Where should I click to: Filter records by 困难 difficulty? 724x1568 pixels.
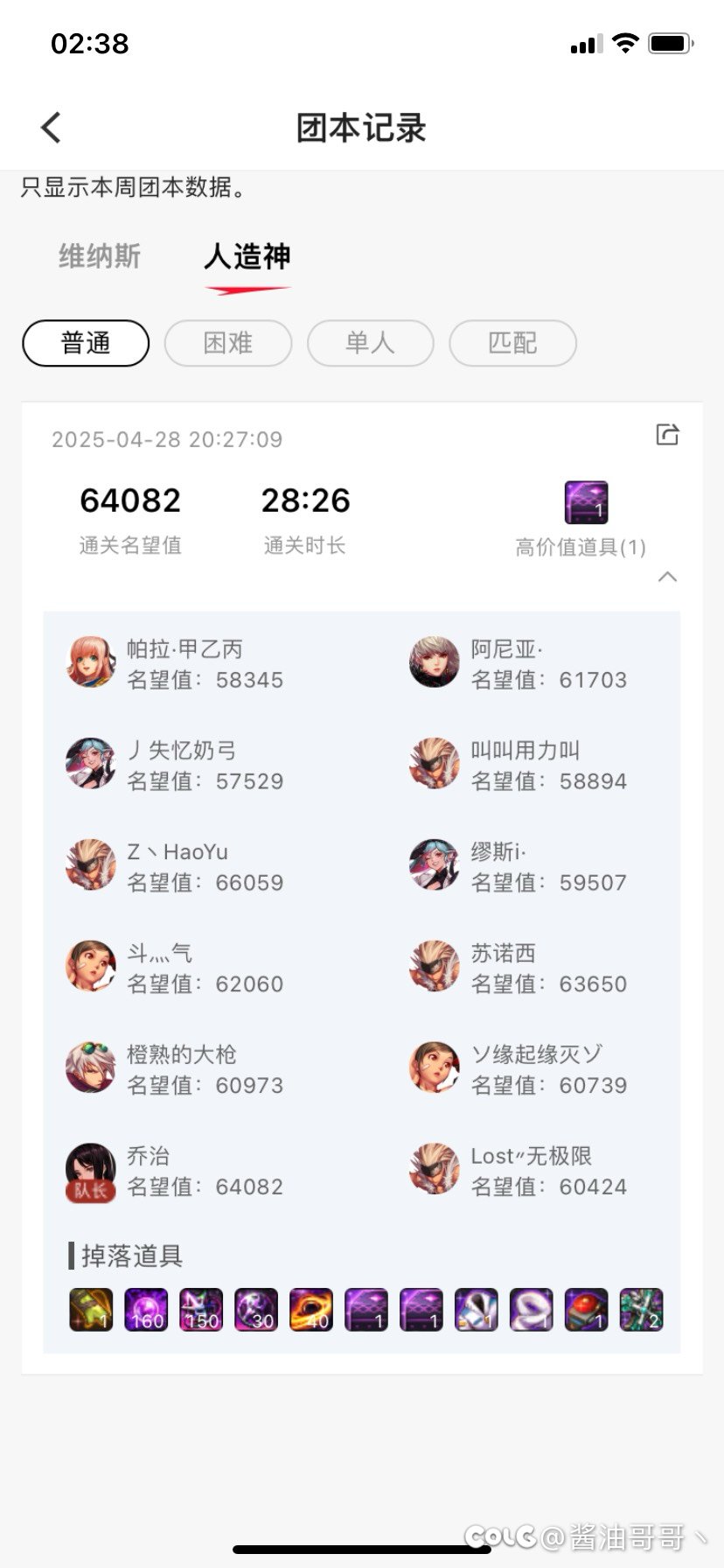228,343
